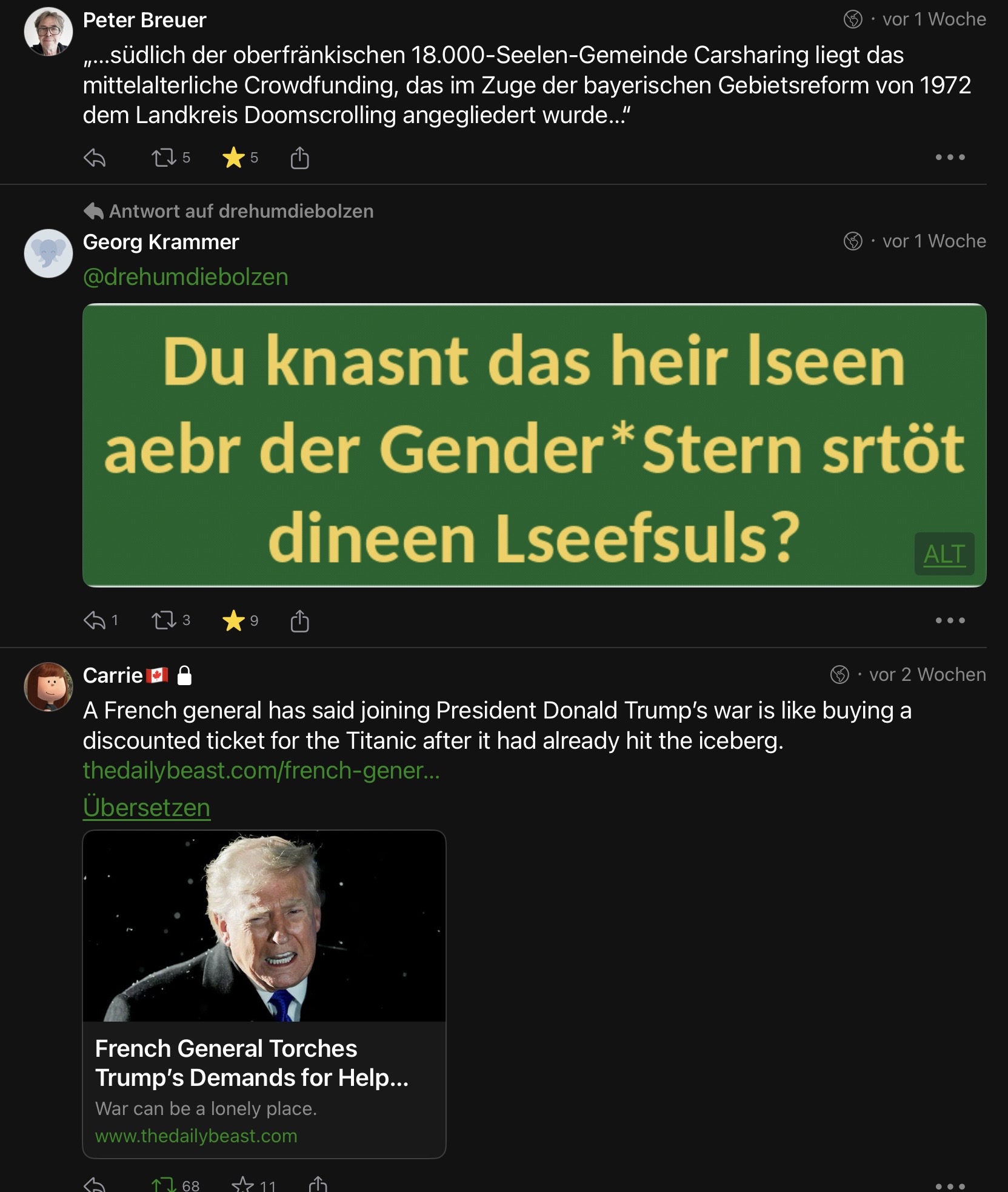Viewport: 1008px width, 1192px height.
Task: Open the French General Torches link card
Action: click(264, 994)
